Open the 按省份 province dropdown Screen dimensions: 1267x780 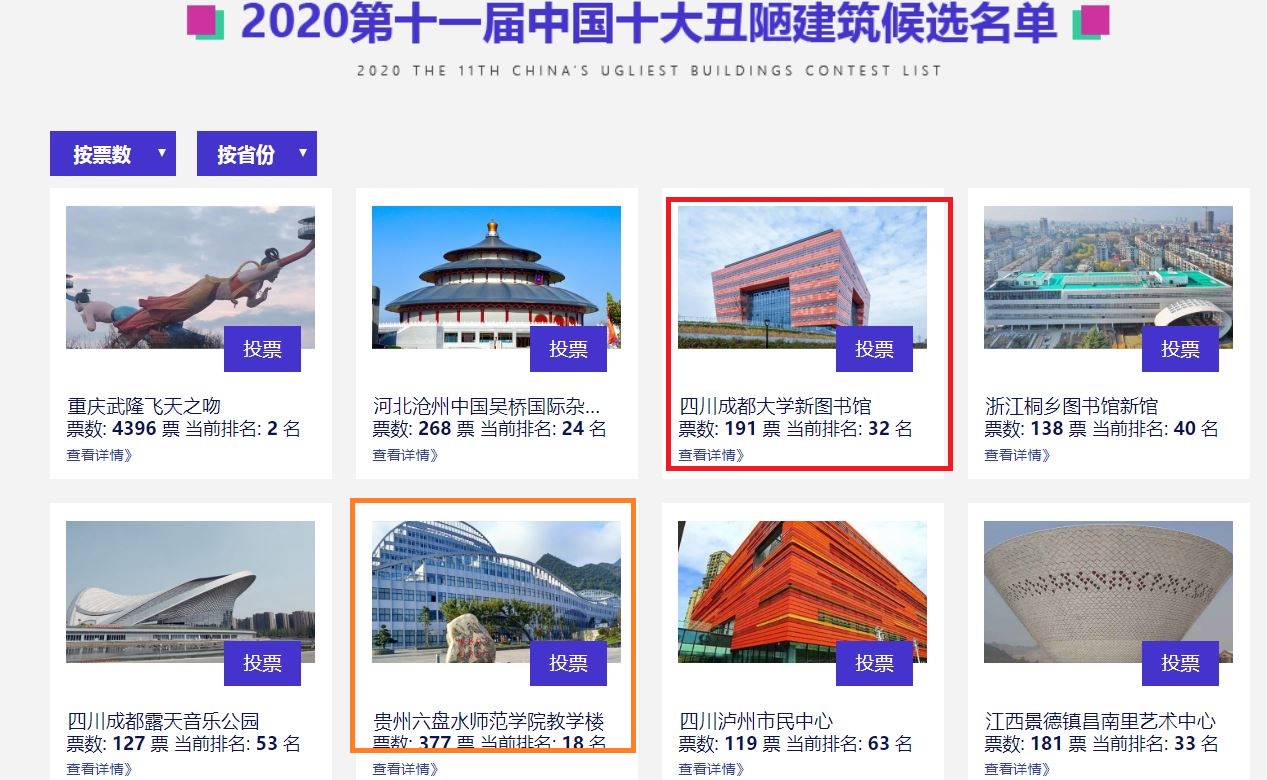click(x=256, y=154)
